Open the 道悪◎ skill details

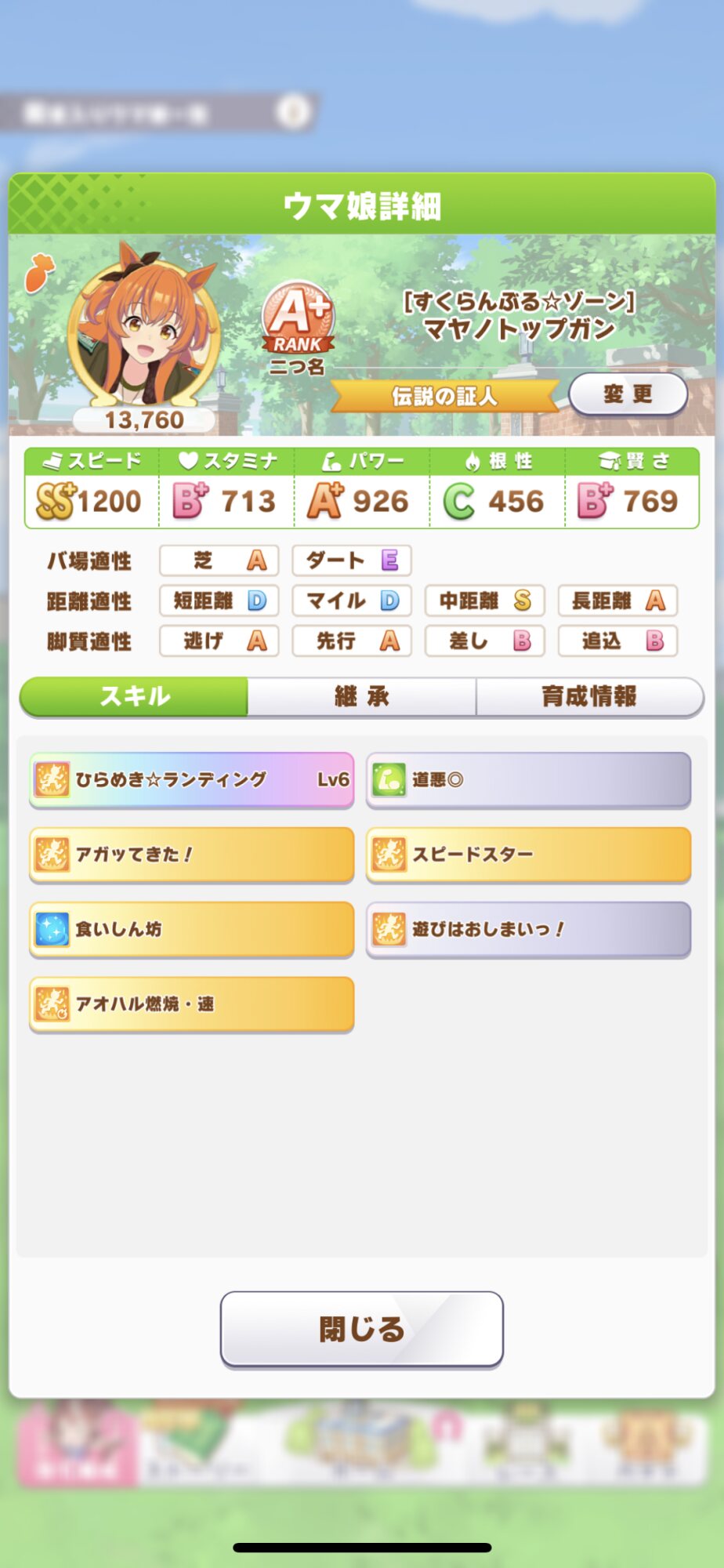[x=528, y=779]
